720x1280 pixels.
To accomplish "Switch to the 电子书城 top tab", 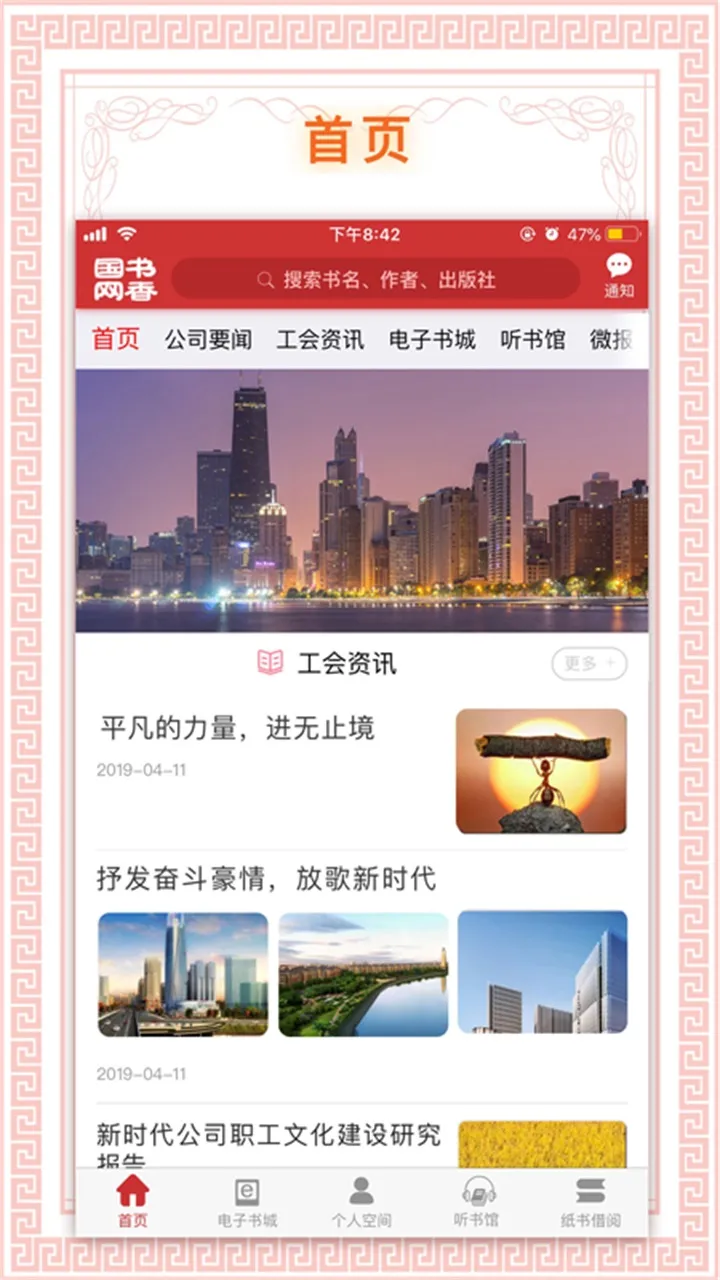I will coord(432,340).
